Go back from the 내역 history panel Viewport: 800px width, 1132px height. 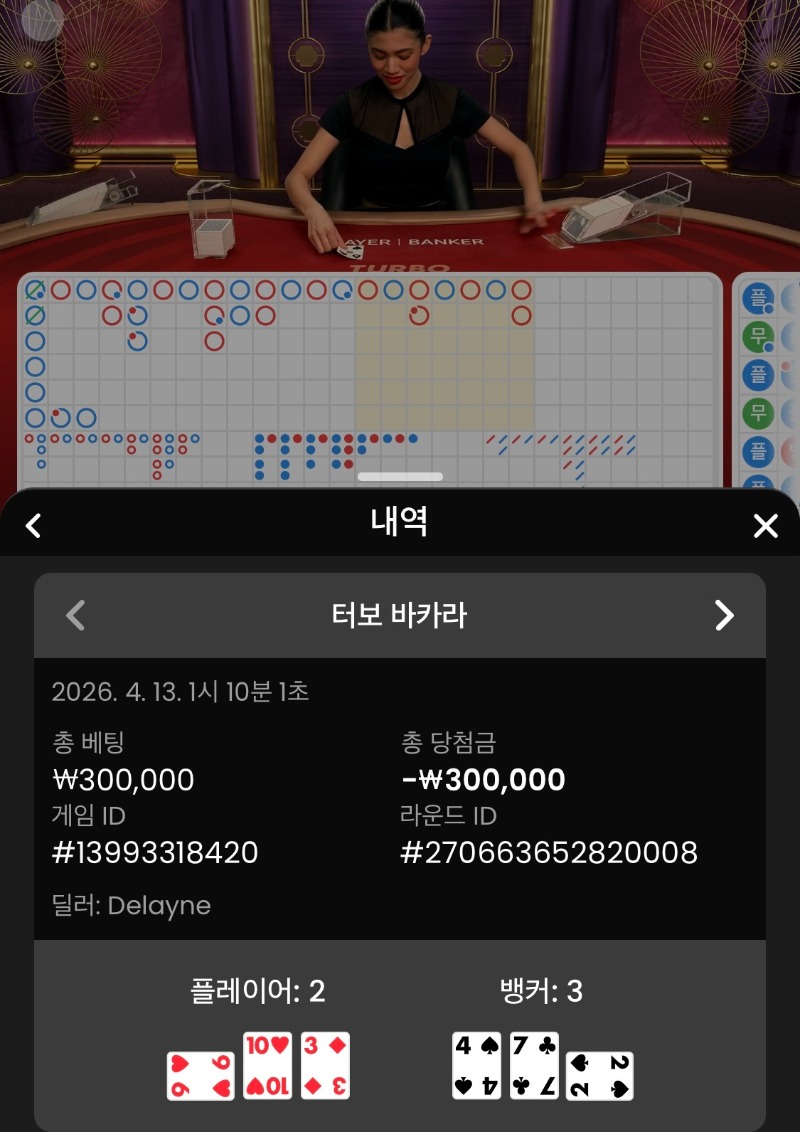coord(34,525)
